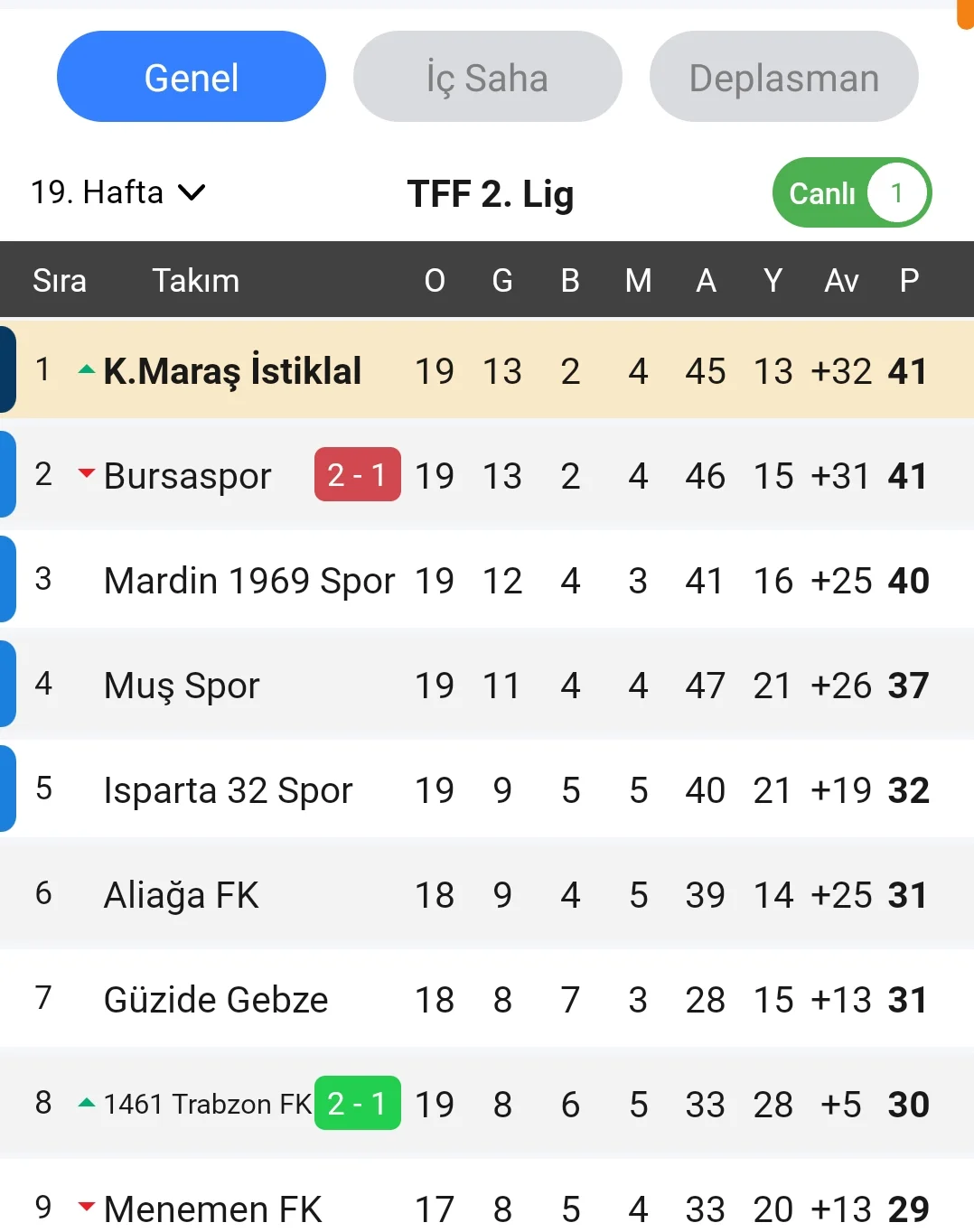Select the Güzide Gebze team row
Screen dimensions: 974x1232
point(216,1000)
